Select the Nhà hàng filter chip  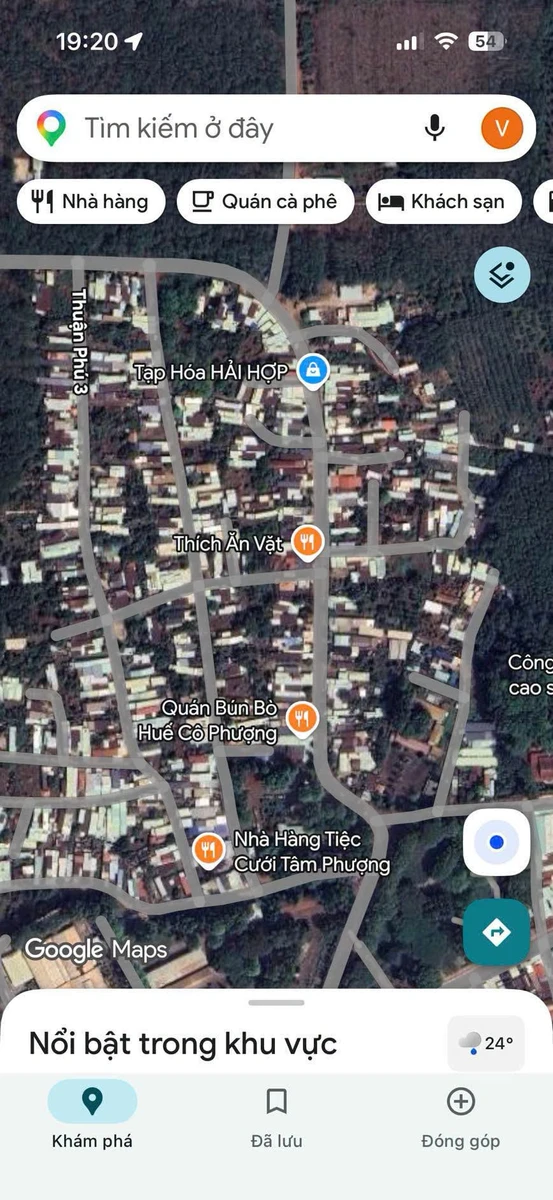(x=90, y=202)
